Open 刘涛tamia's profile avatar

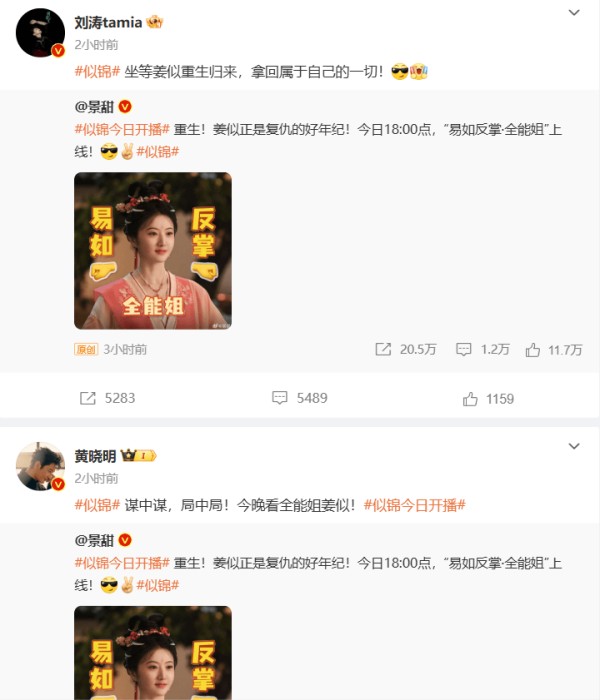click(40, 35)
